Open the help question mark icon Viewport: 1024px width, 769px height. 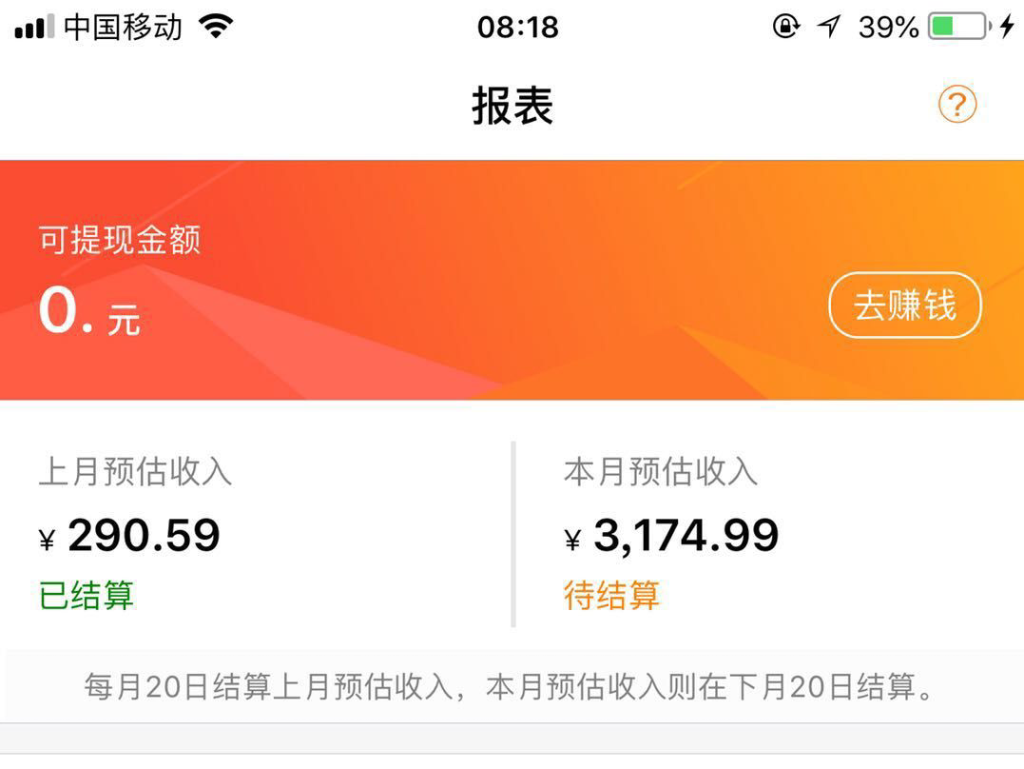point(957,104)
